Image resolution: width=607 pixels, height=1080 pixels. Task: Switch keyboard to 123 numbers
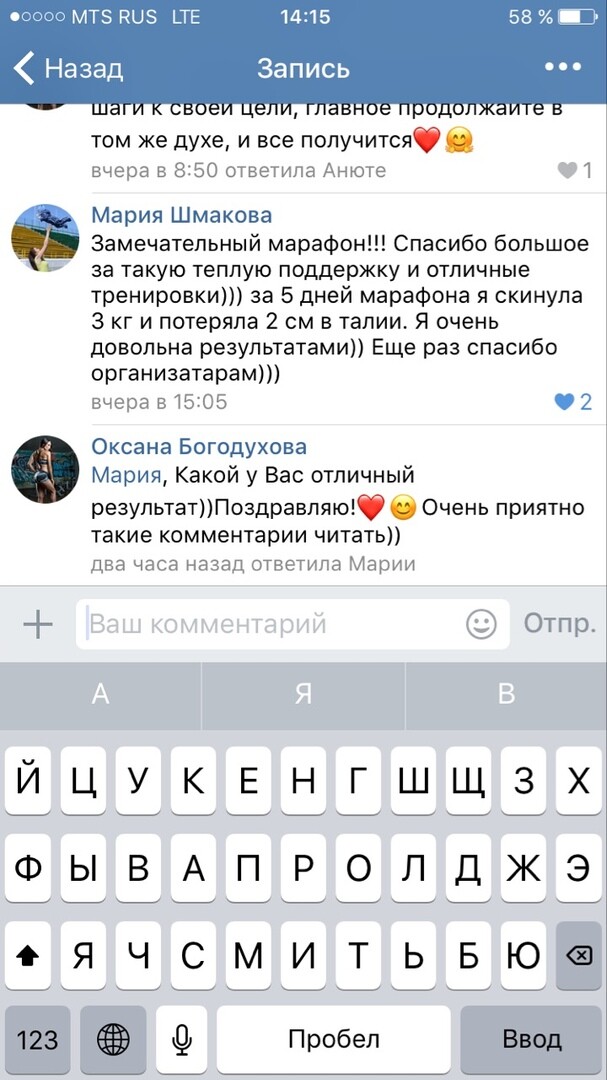37,1040
